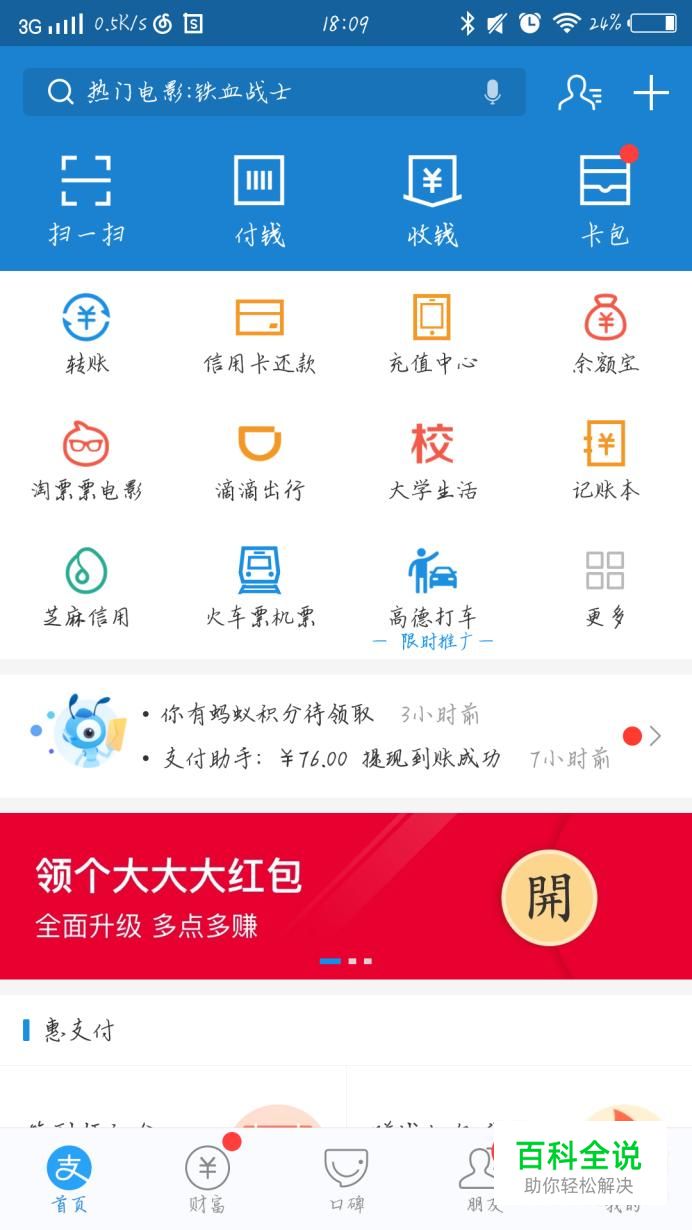Viewport: 692px width, 1230px height.
Task: Launch 滴滴出行
Action: [x=259, y=461]
